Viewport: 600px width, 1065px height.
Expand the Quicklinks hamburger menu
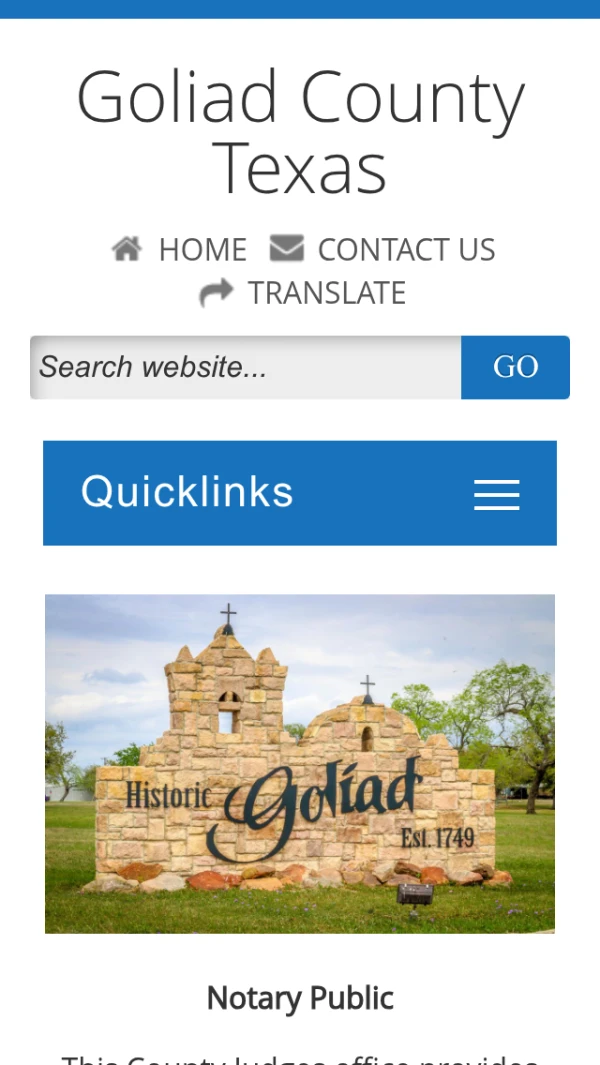496,494
